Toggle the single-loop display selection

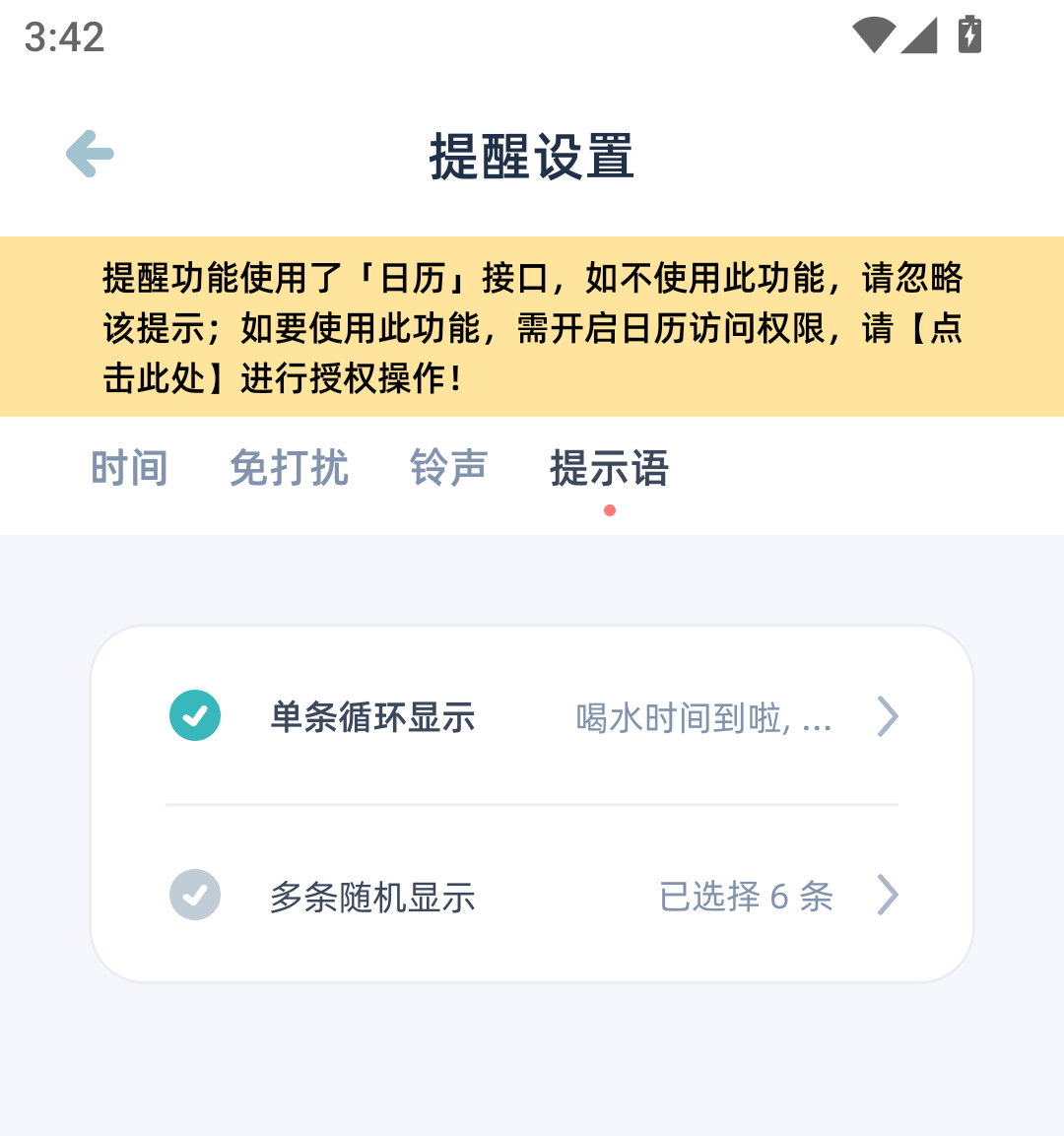click(195, 716)
